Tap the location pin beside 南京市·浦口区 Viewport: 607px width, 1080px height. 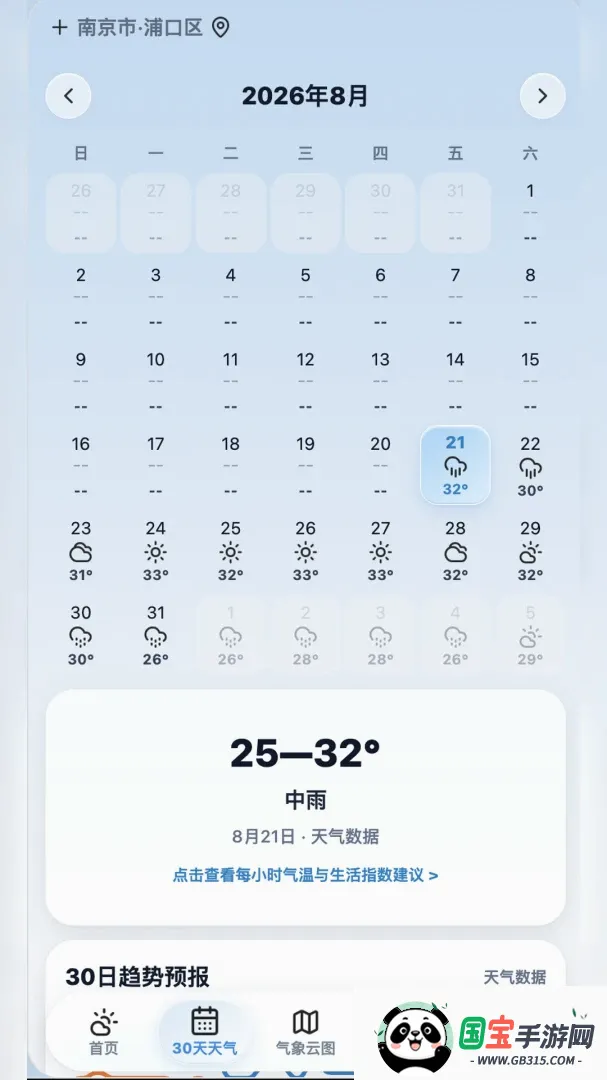pos(220,28)
